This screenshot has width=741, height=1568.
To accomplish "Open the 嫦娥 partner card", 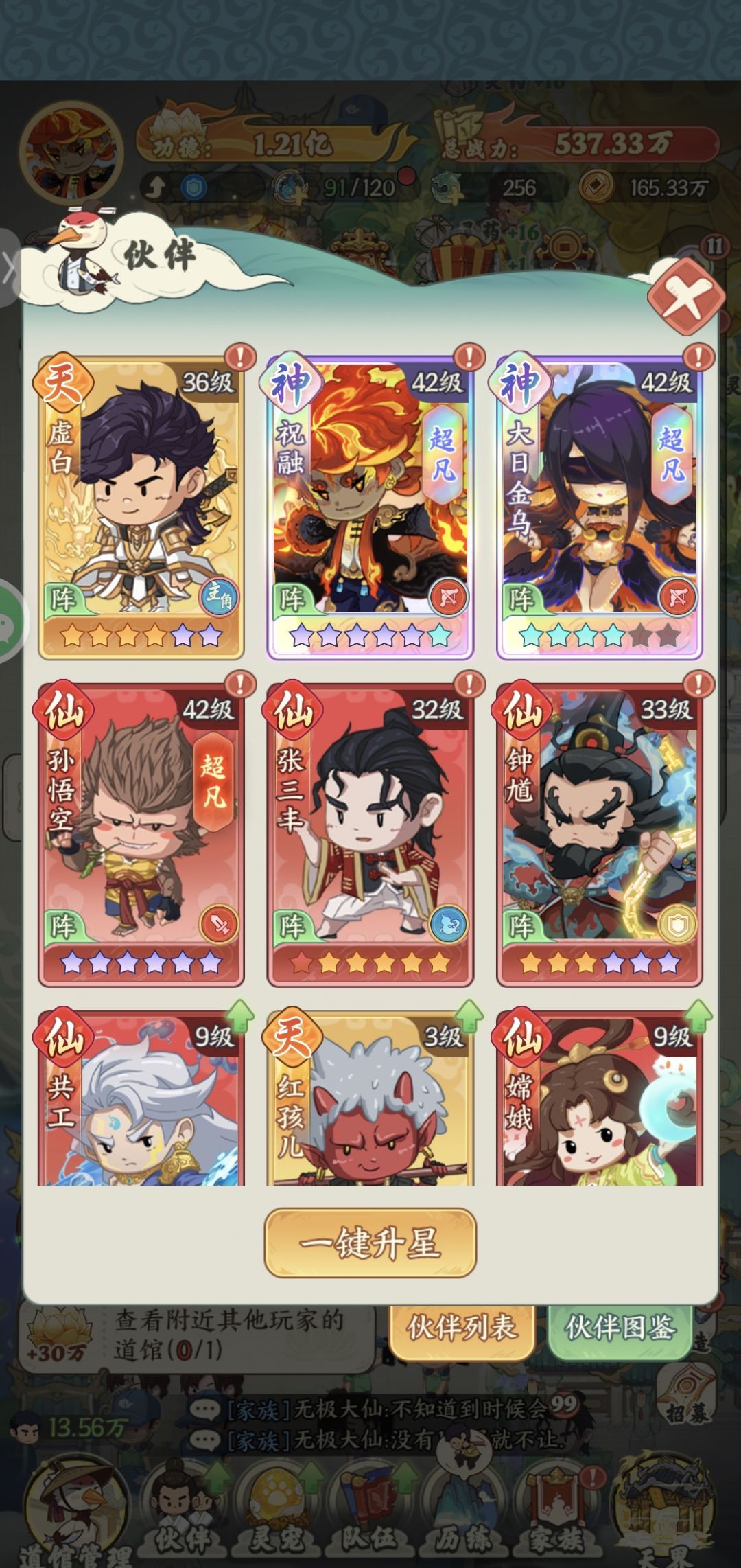I will point(599,1098).
